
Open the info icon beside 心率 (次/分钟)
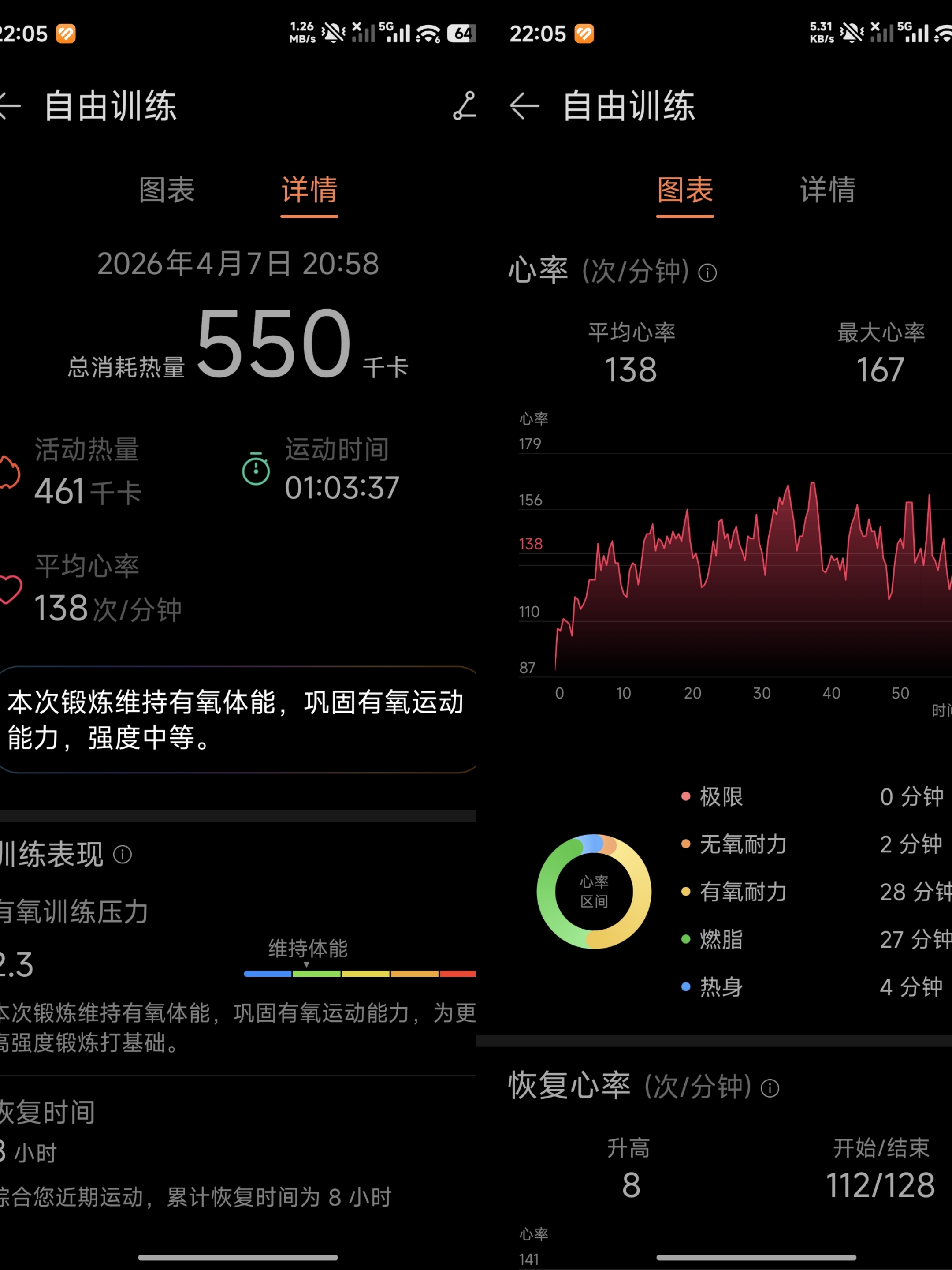pyautogui.click(x=707, y=273)
